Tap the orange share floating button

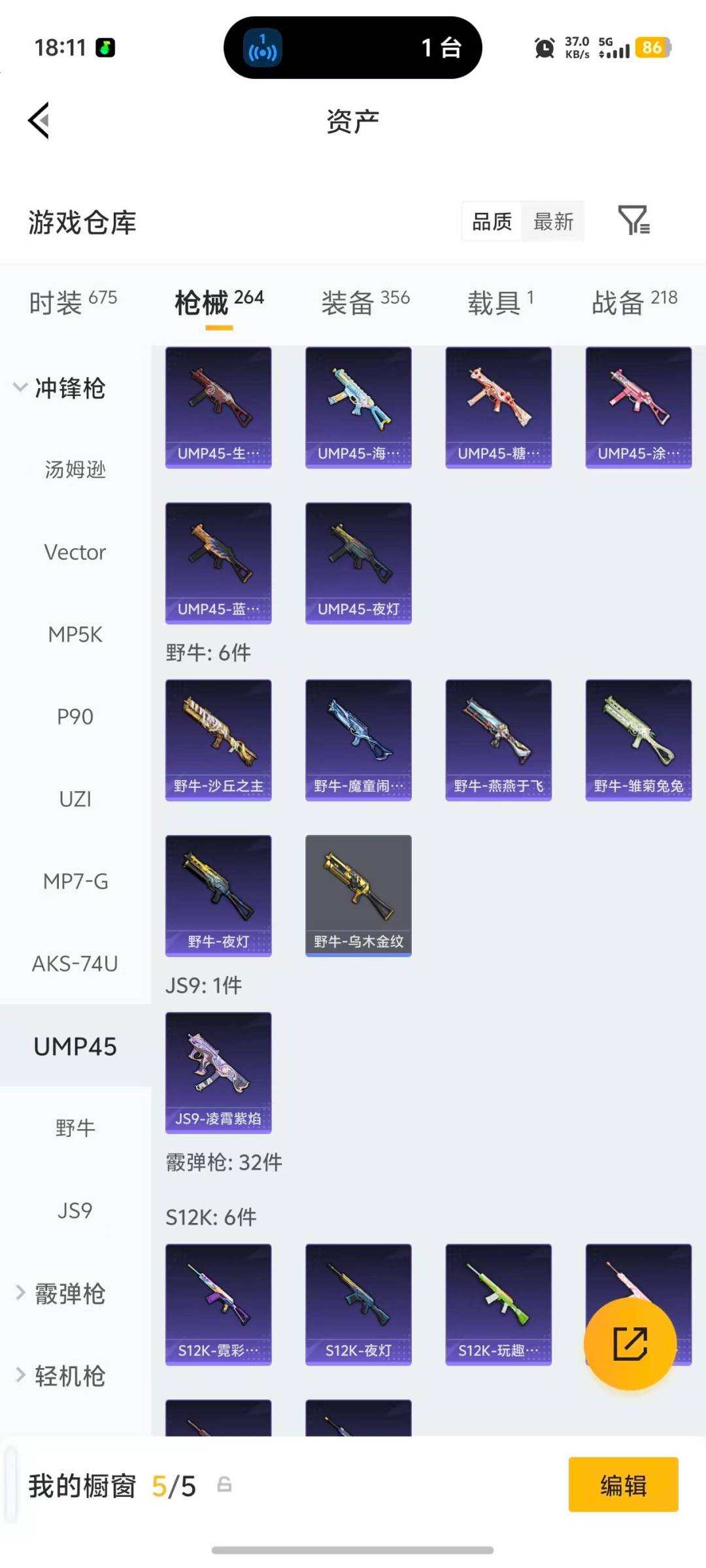tap(631, 1344)
